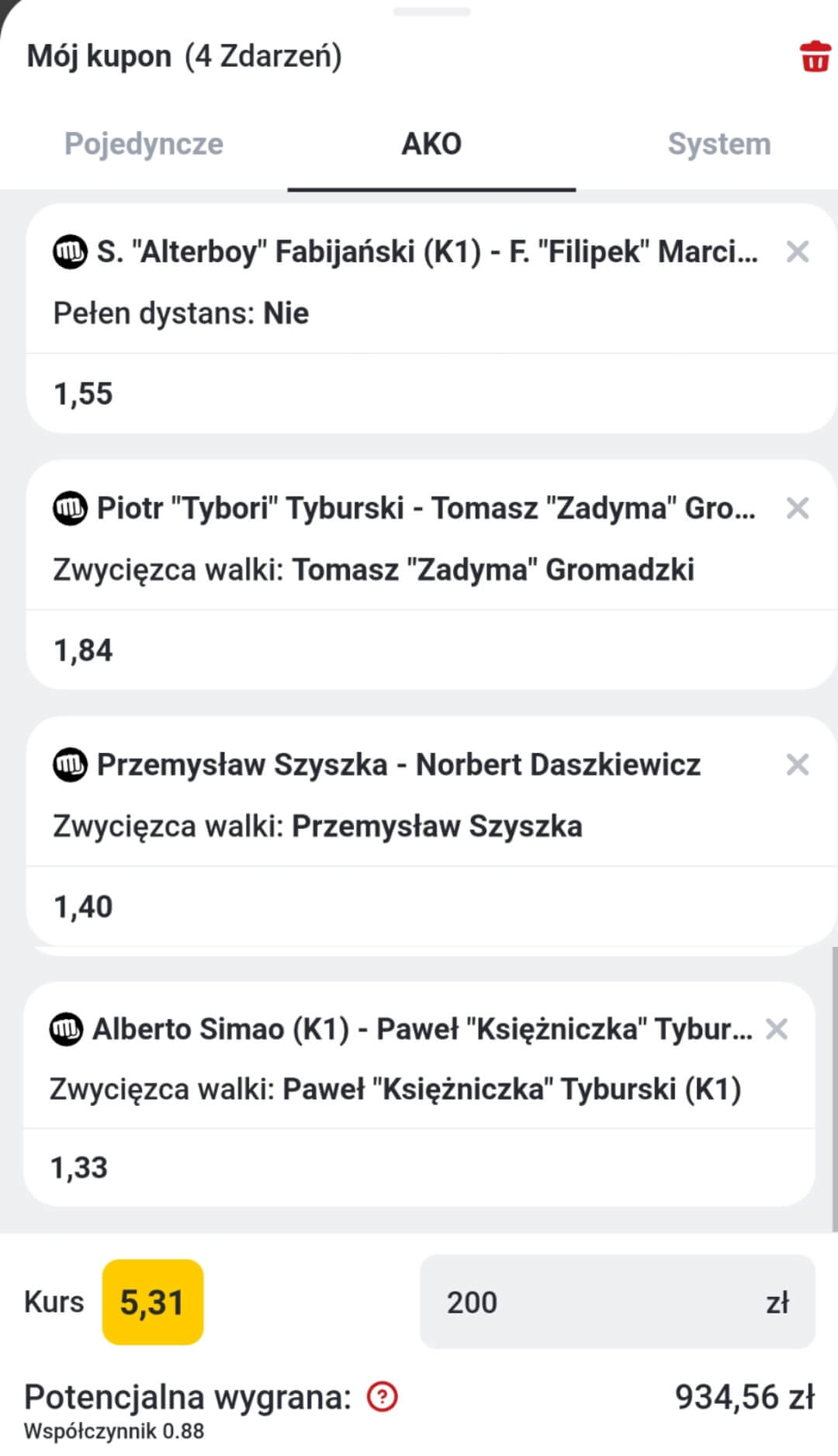838x1456 pixels.
Task: Remove the Tybori Tyburski vs Zadyma bet
Action: point(798,508)
